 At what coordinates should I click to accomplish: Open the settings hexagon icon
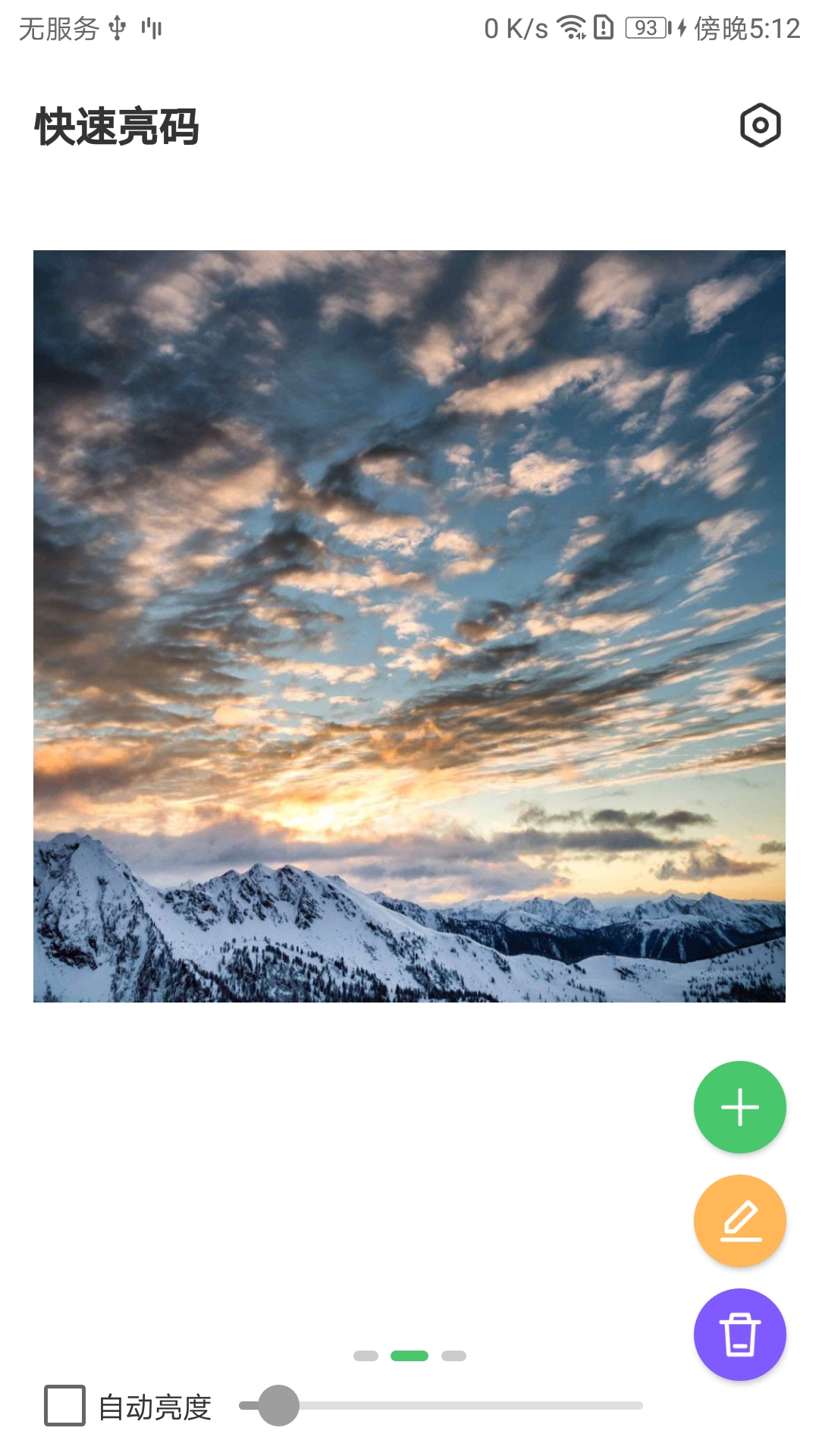pyautogui.click(x=760, y=125)
